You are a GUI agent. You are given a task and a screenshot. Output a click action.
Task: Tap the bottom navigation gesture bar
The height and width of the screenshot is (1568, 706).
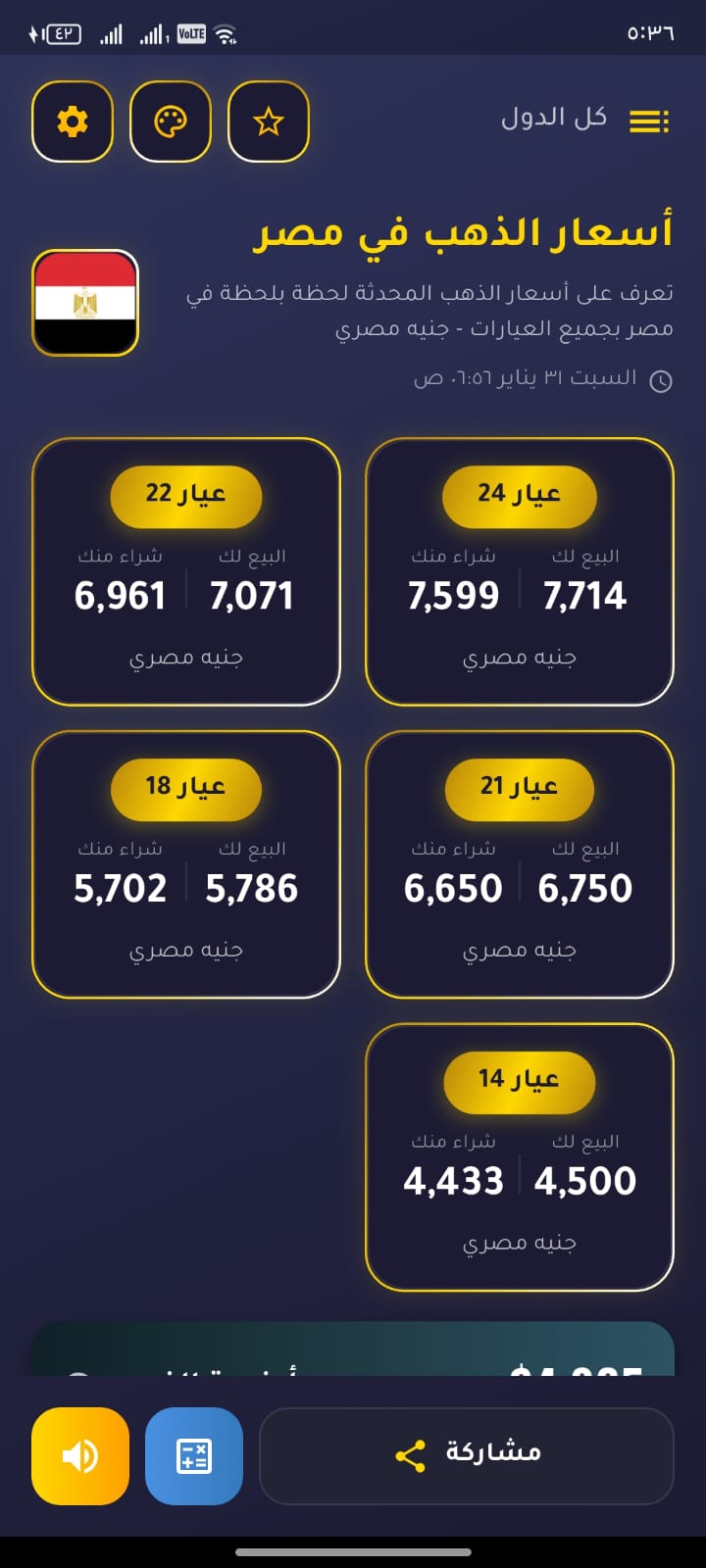pos(353,1552)
